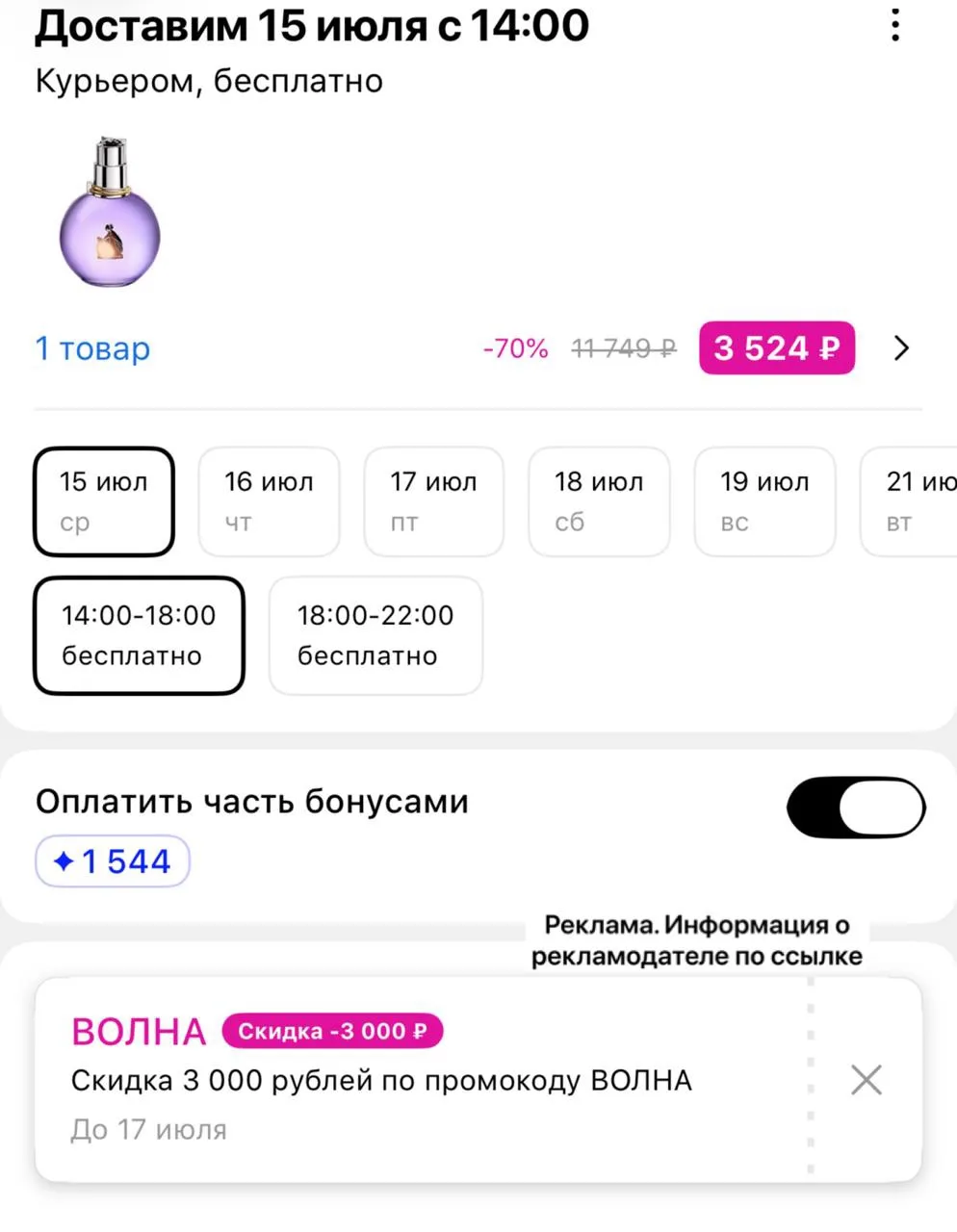The image size is (957, 1232).
Task: Apply the ВОЛНА promo code coupon
Action: (421, 1080)
